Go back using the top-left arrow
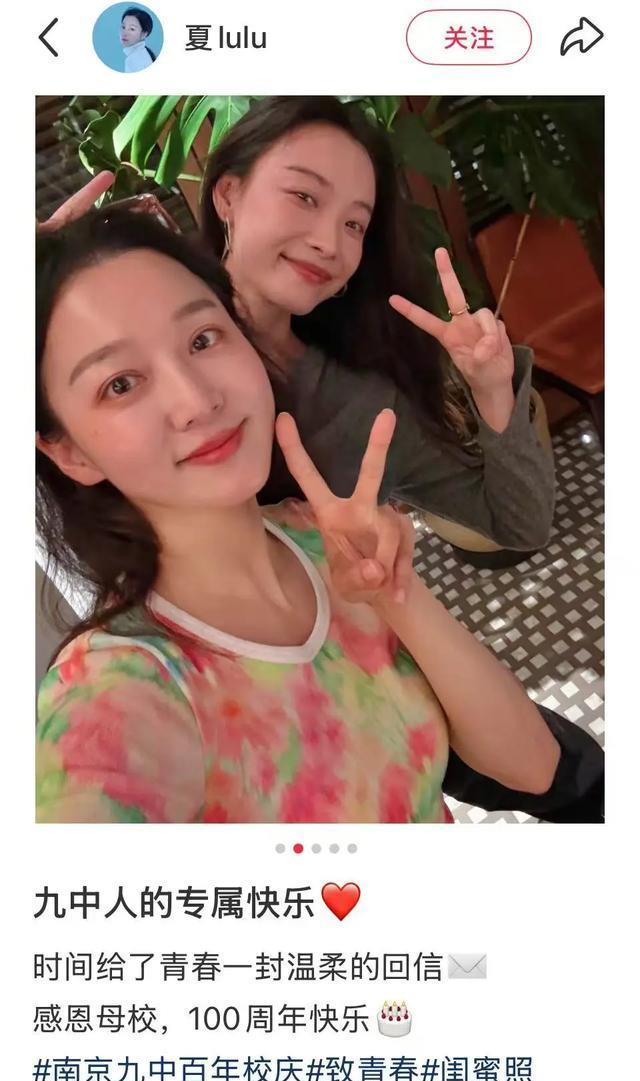The image size is (640, 1081). 48,38
